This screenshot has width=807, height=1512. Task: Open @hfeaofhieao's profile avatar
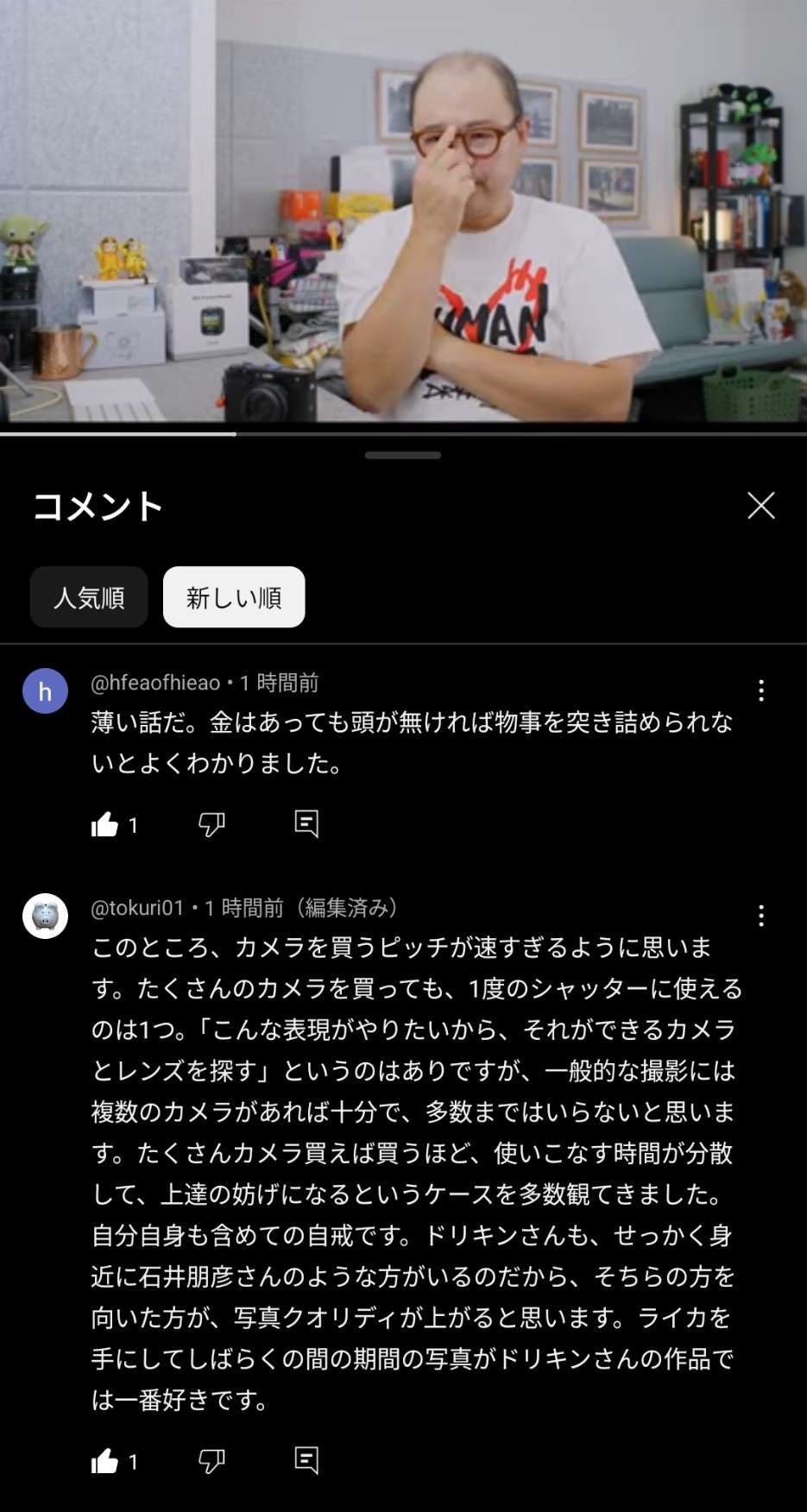(45, 691)
